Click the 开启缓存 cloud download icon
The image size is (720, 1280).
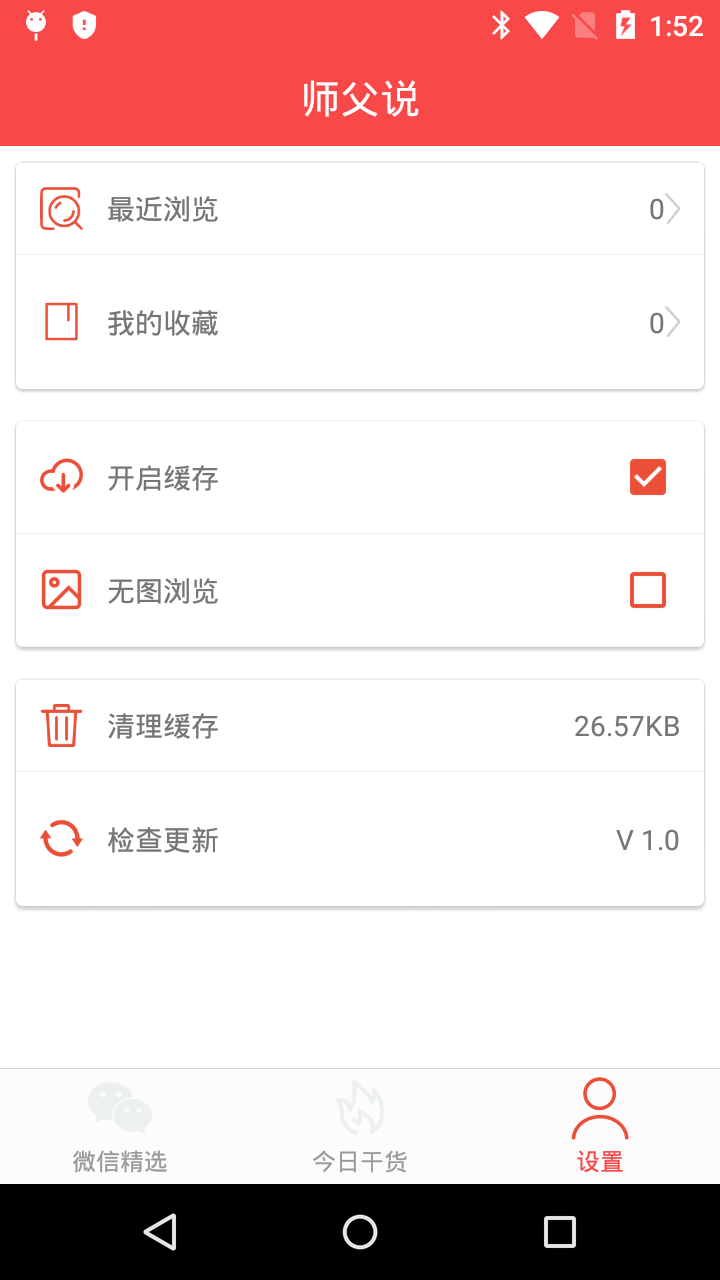click(x=61, y=477)
